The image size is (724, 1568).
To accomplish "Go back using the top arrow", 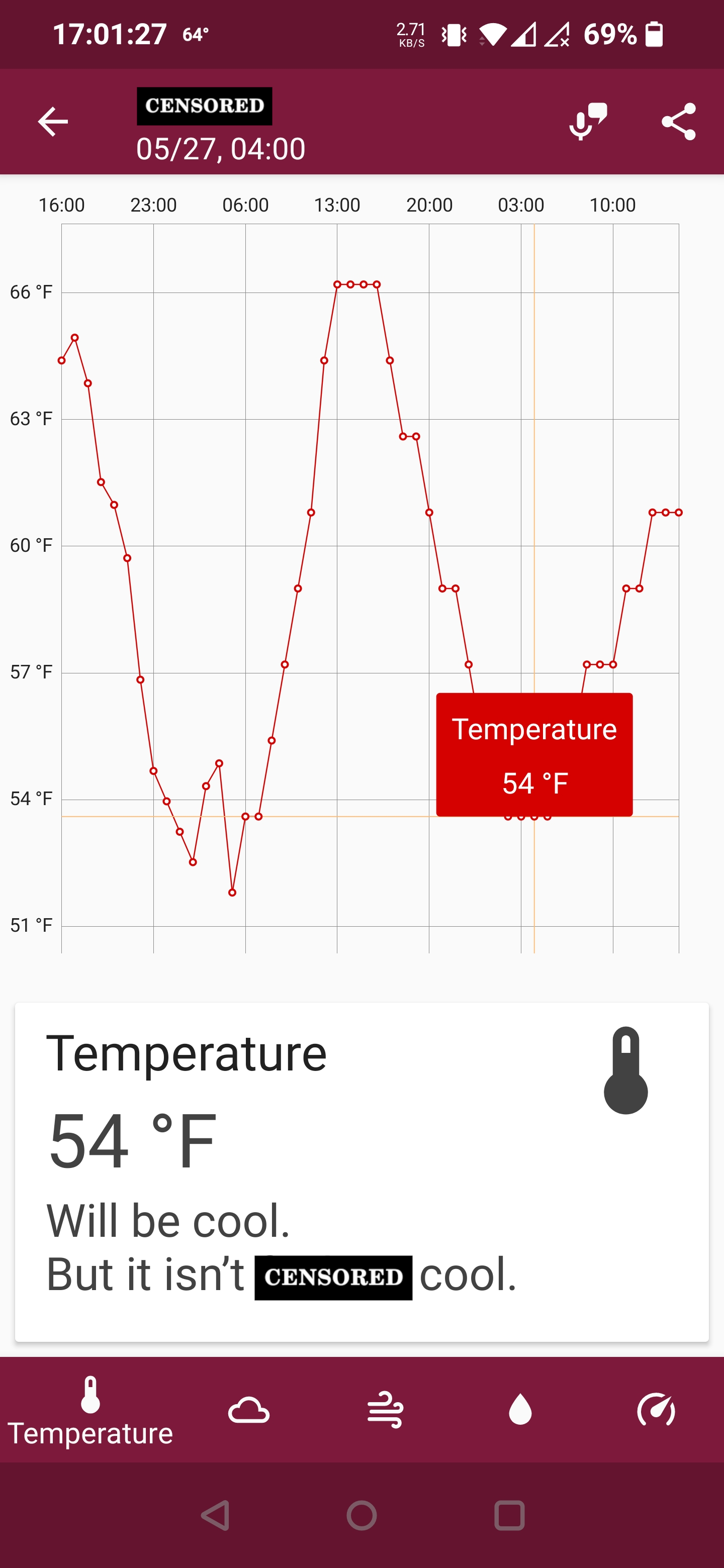I will point(53,122).
